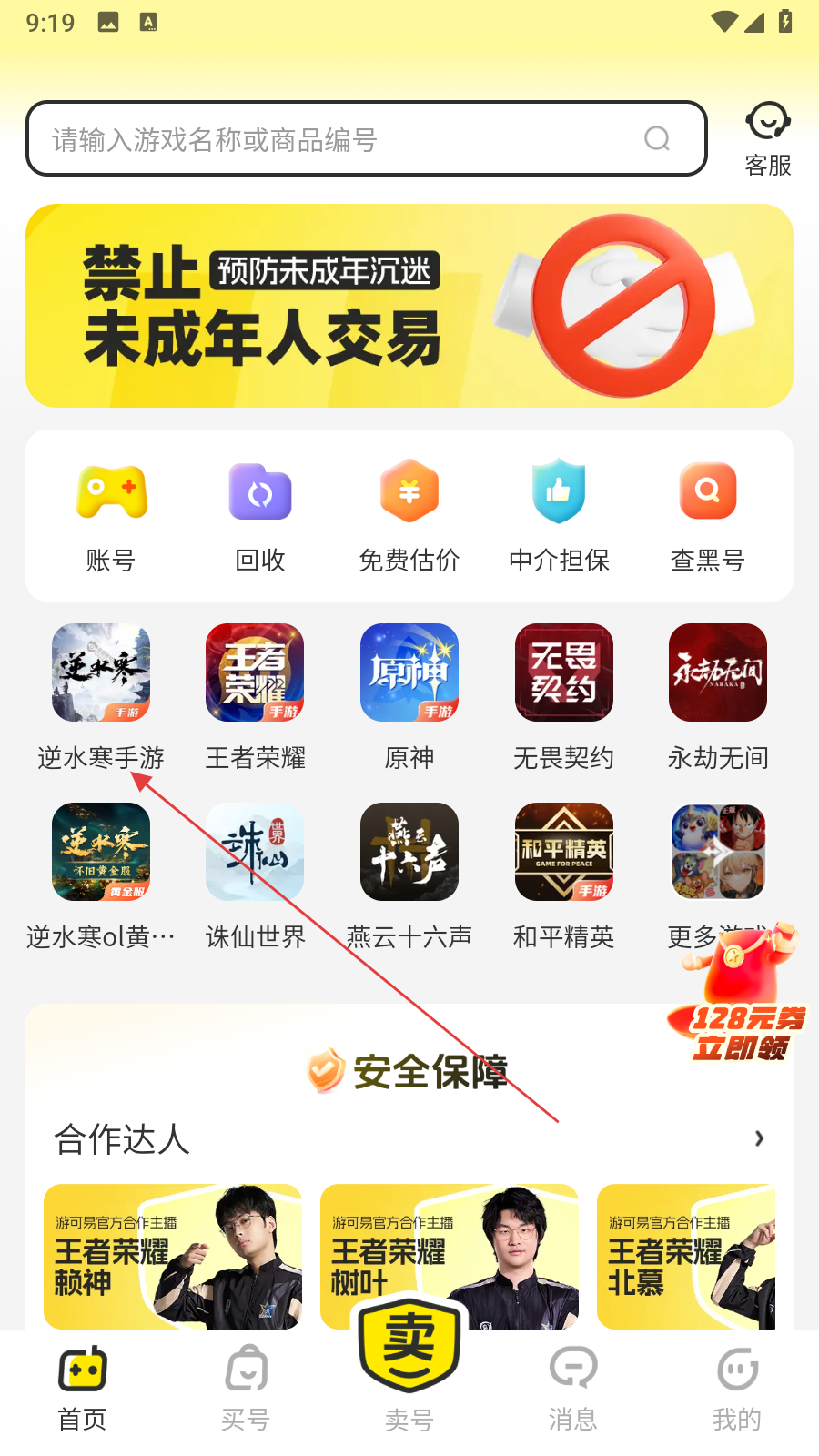This screenshot has width=819, height=1456.
Task: Open the 禁止未成年人交易 banner
Action: click(x=409, y=306)
